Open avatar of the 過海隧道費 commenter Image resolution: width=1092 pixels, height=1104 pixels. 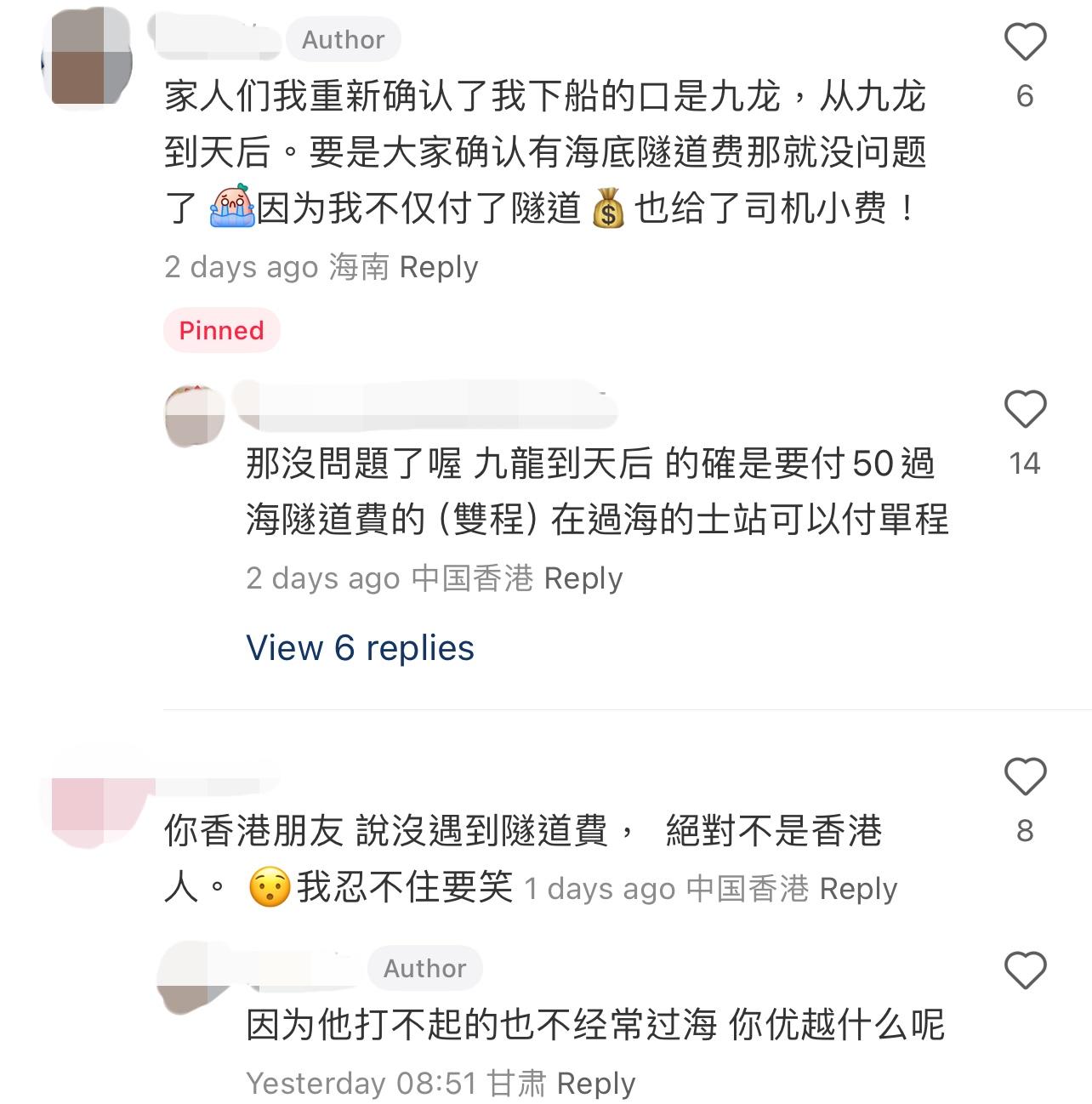coord(195,415)
